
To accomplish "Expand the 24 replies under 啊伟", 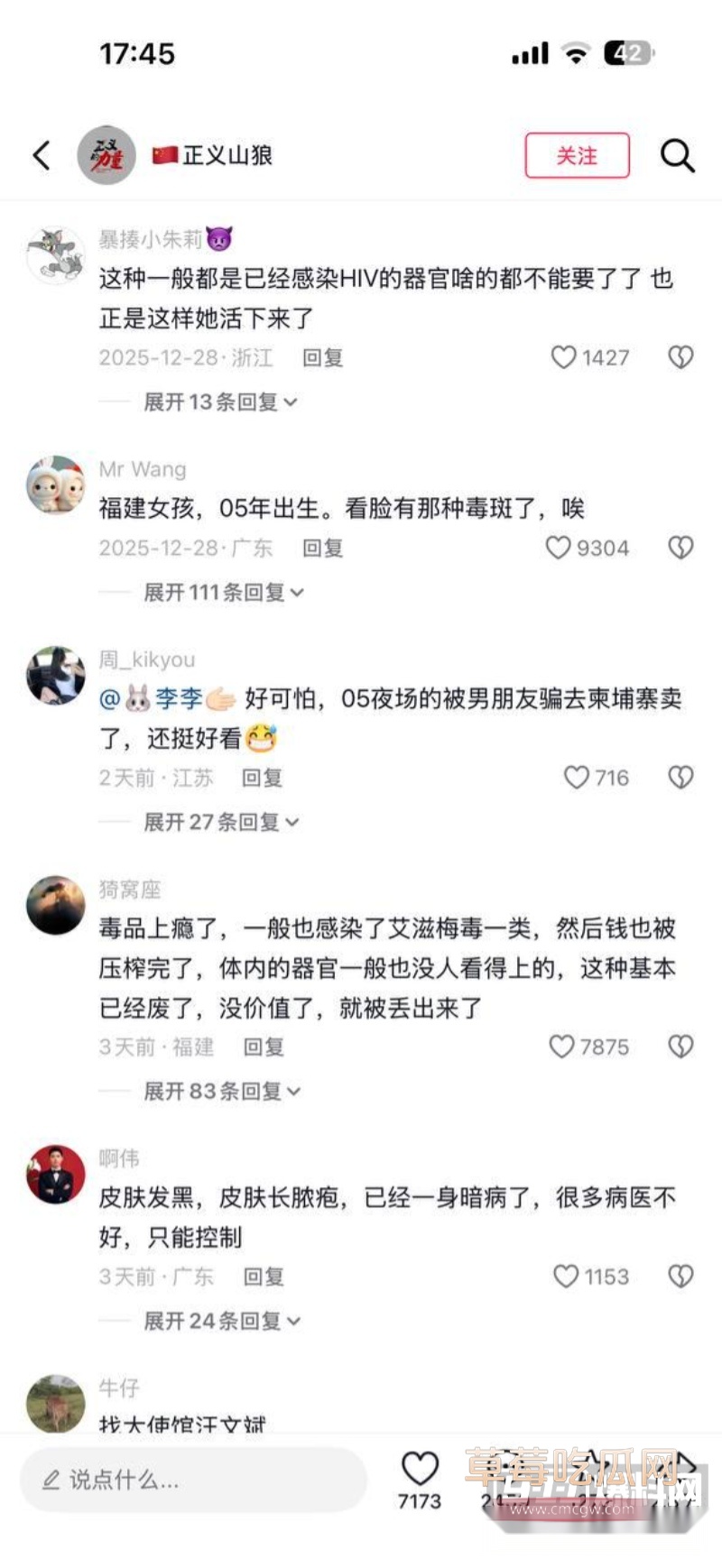I will coord(220,1320).
